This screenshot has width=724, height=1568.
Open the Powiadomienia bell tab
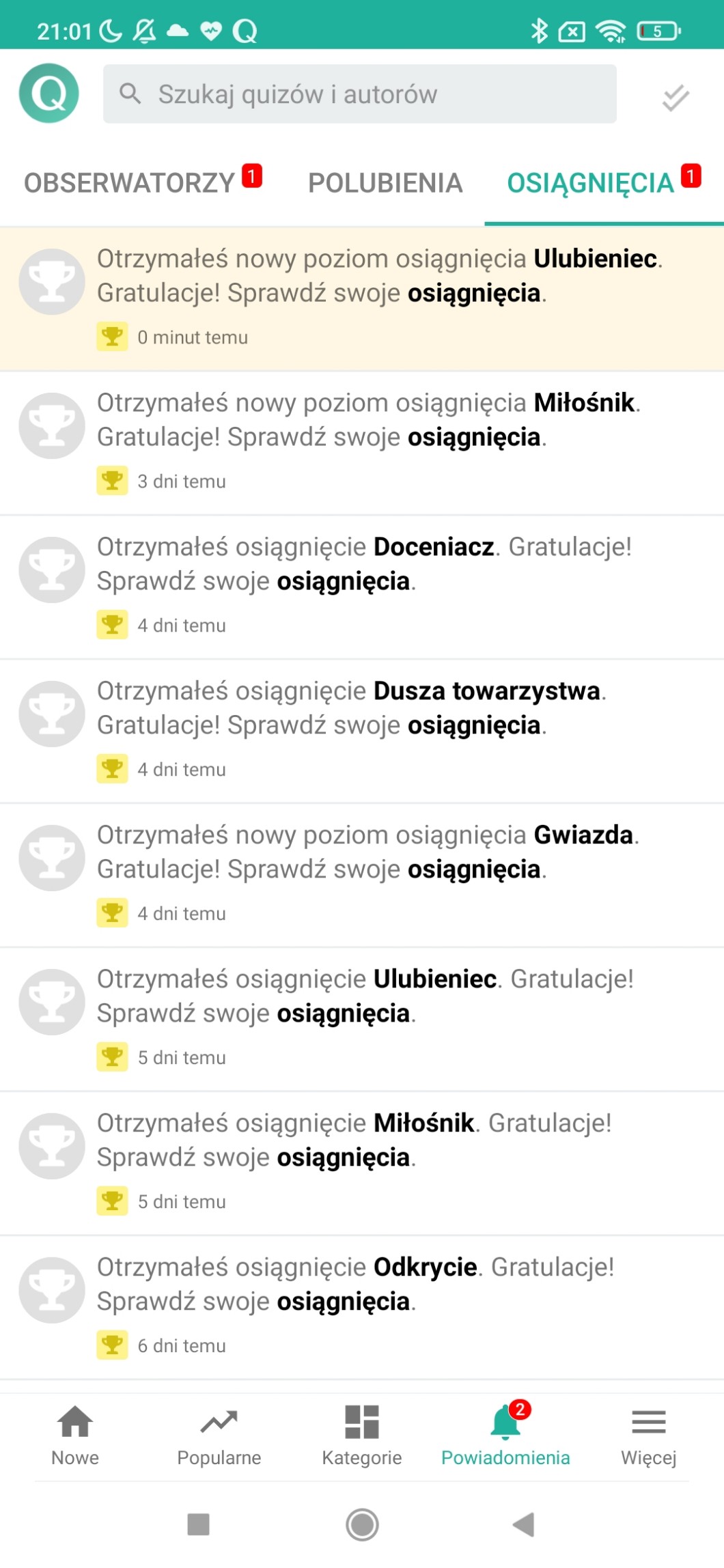coord(505,1436)
